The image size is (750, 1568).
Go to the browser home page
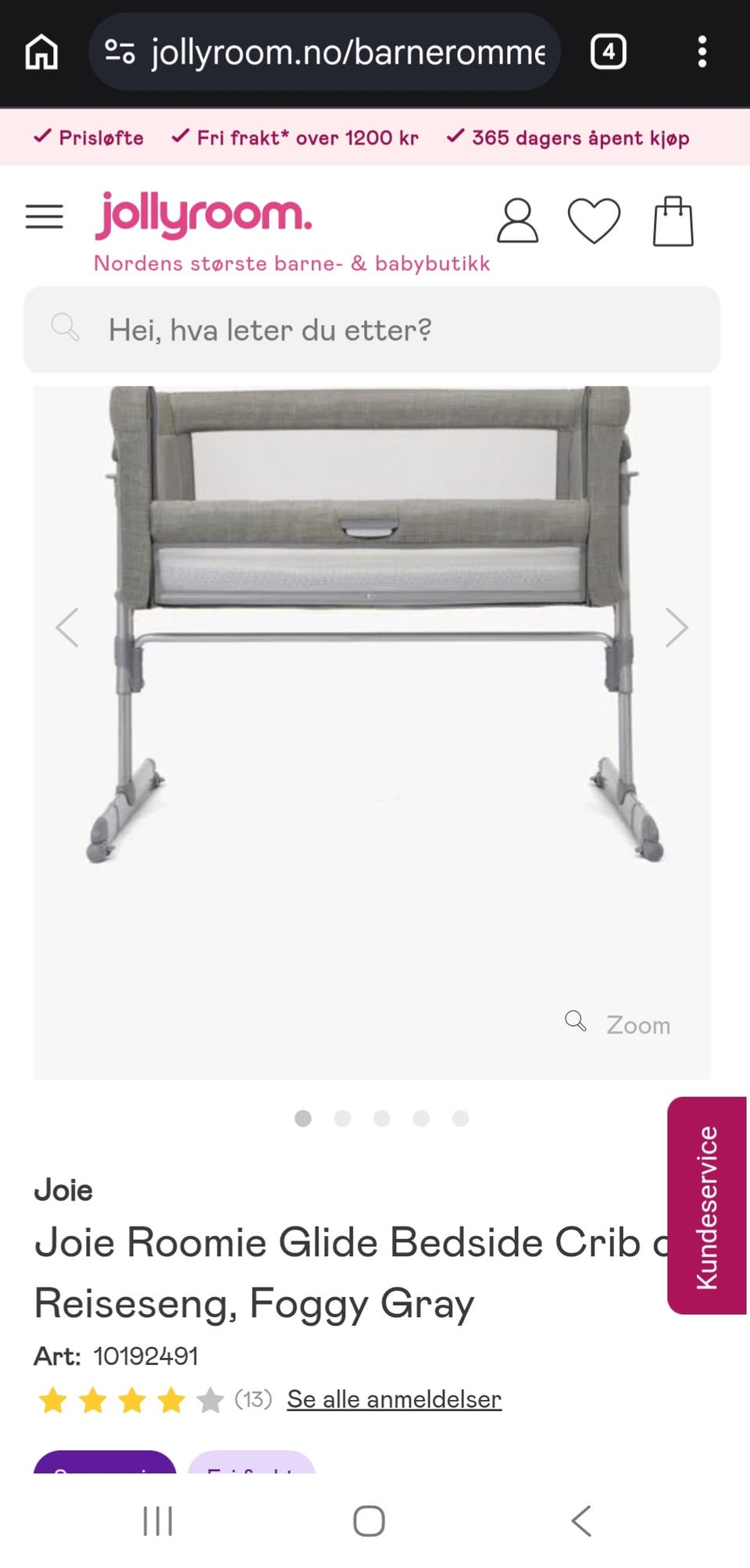click(x=41, y=52)
